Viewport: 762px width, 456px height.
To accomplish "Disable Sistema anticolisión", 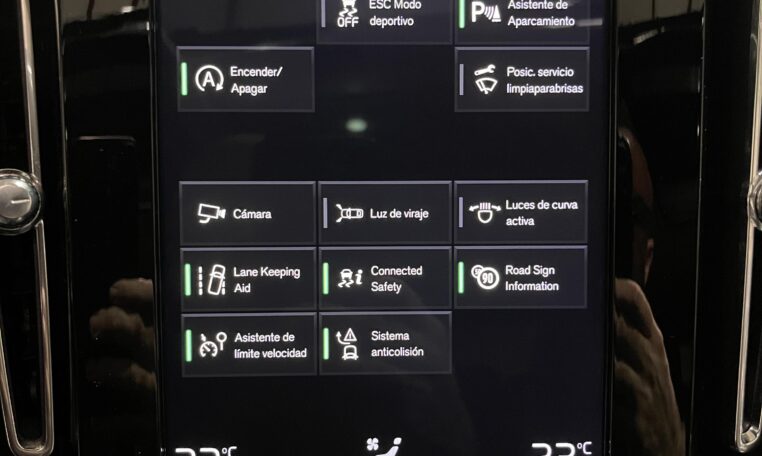I will 384,344.
